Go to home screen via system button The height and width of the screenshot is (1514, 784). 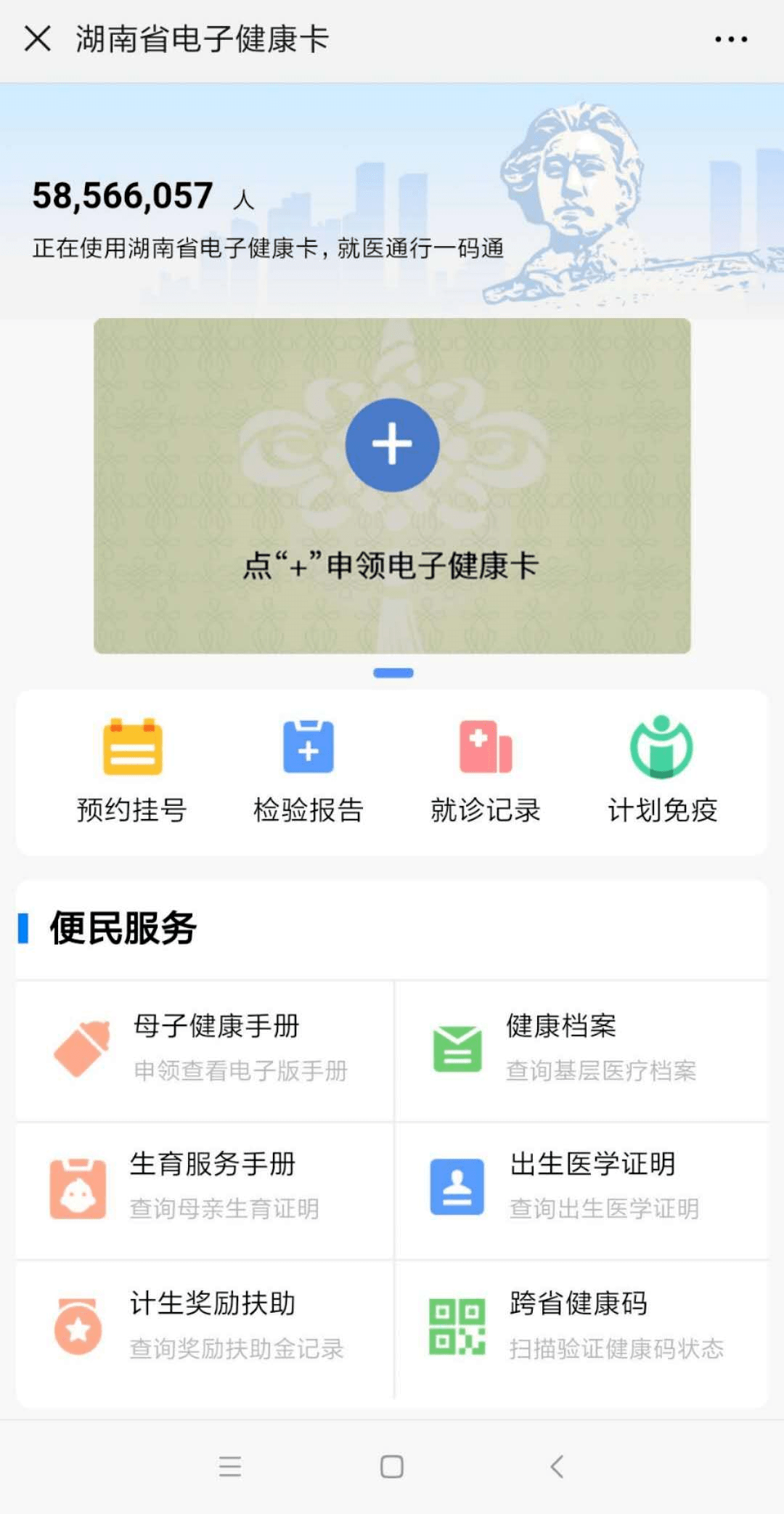(x=392, y=1466)
